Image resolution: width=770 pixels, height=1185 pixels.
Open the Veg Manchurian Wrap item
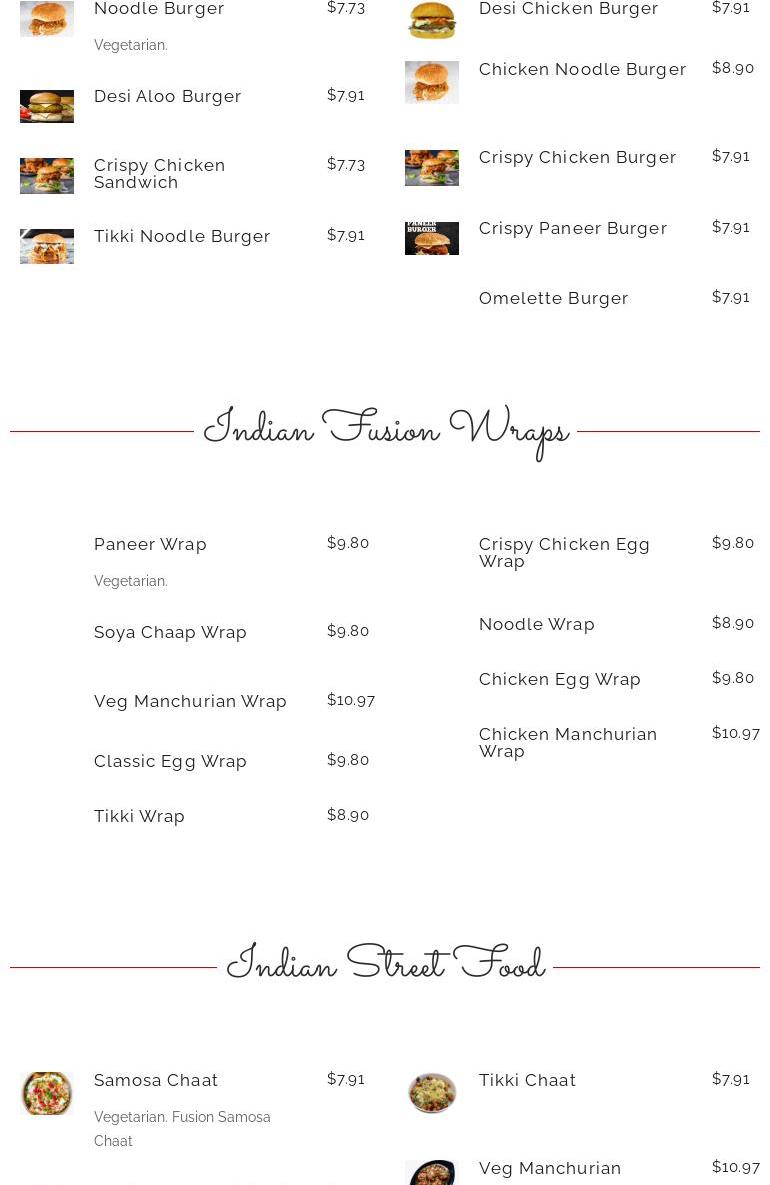tap(190, 702)
